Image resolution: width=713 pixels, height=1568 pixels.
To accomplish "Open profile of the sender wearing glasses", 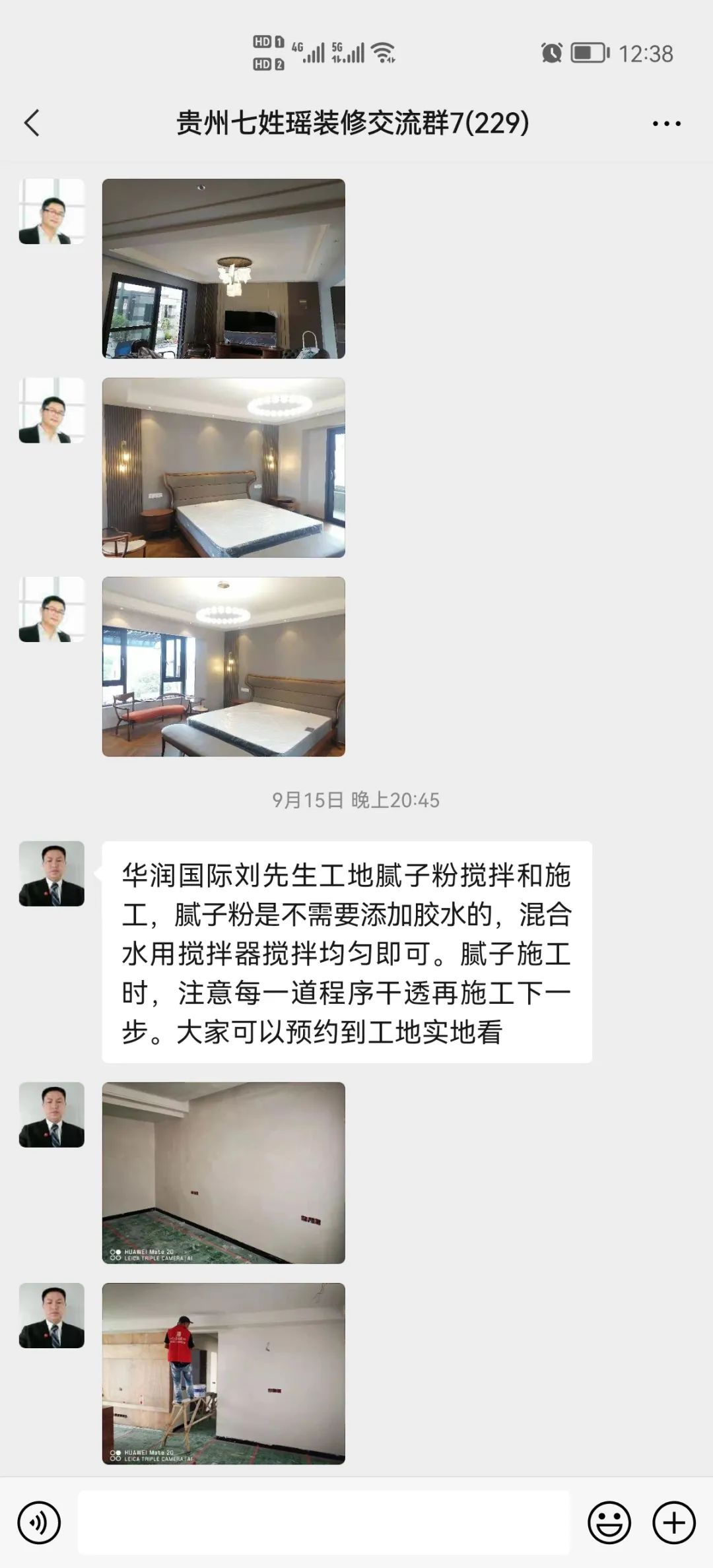I will 51,211.
